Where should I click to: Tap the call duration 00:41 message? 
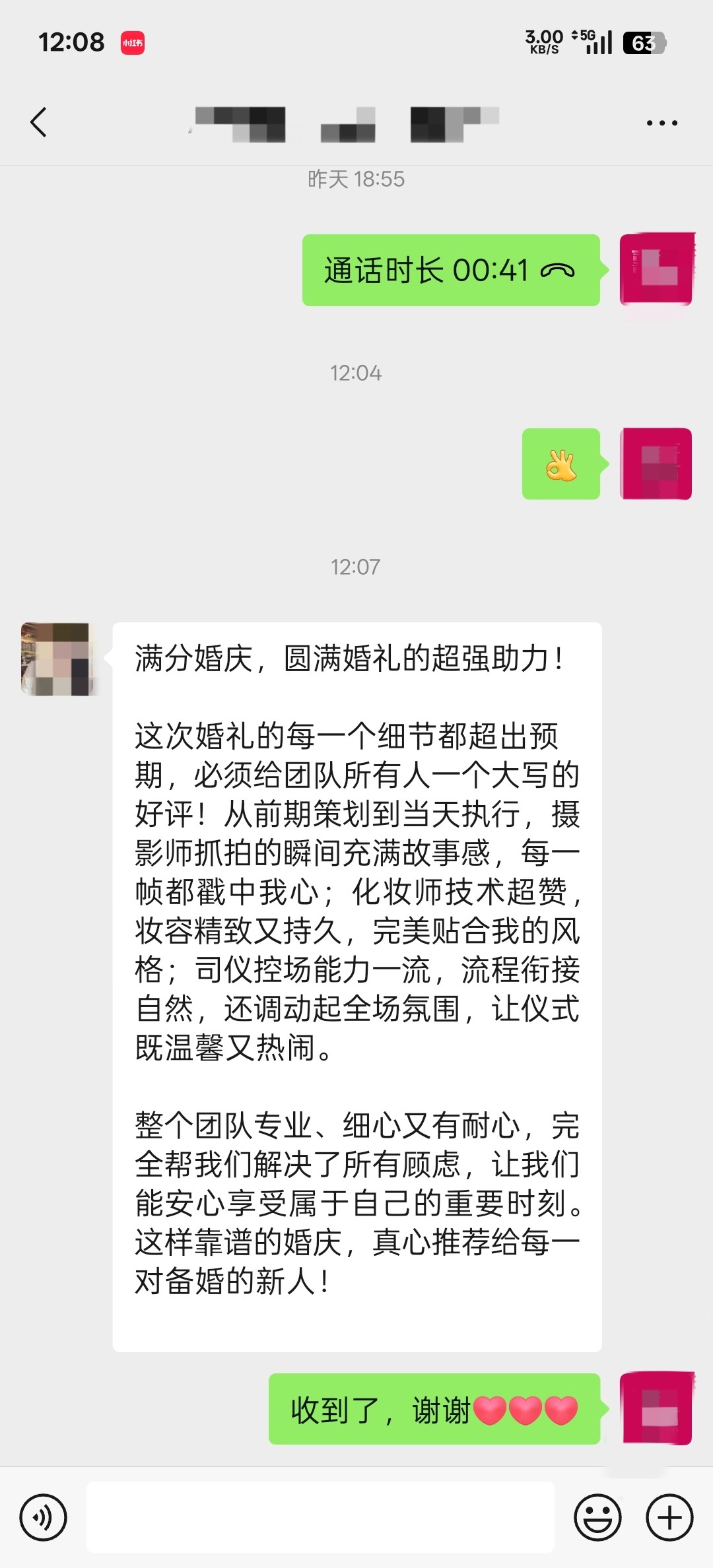pyautogui.click(x=450, y=271)
